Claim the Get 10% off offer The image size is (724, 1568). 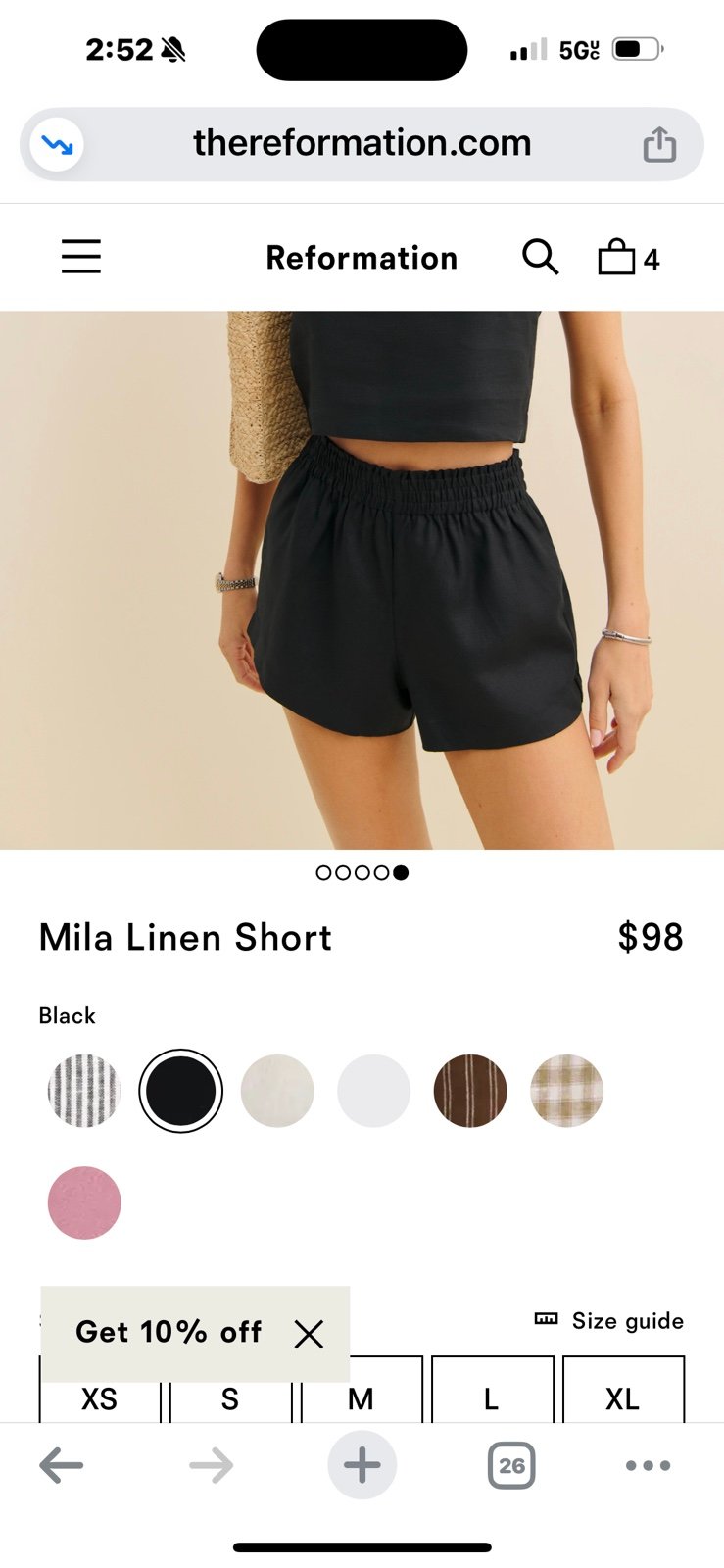coord(169,1332)
